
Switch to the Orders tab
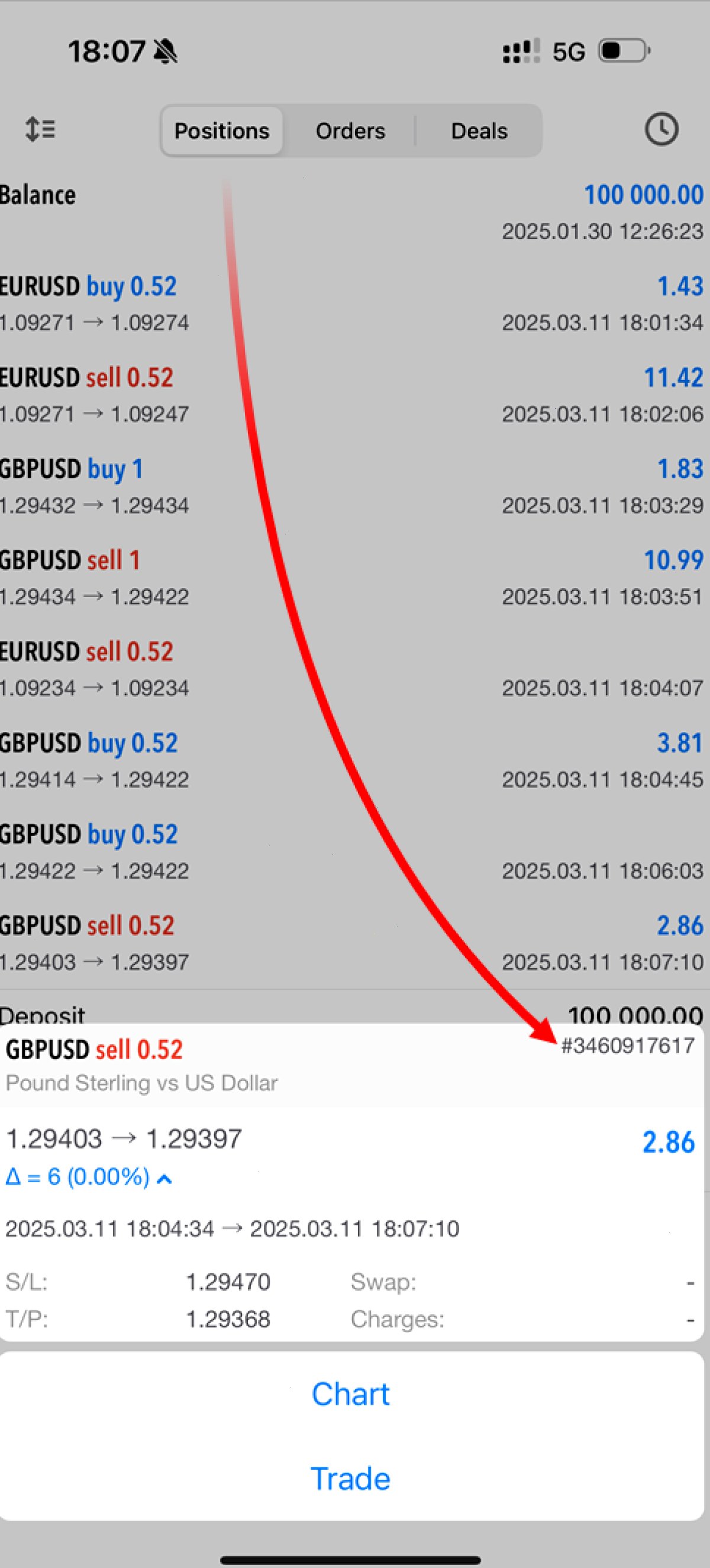[350, 131]
